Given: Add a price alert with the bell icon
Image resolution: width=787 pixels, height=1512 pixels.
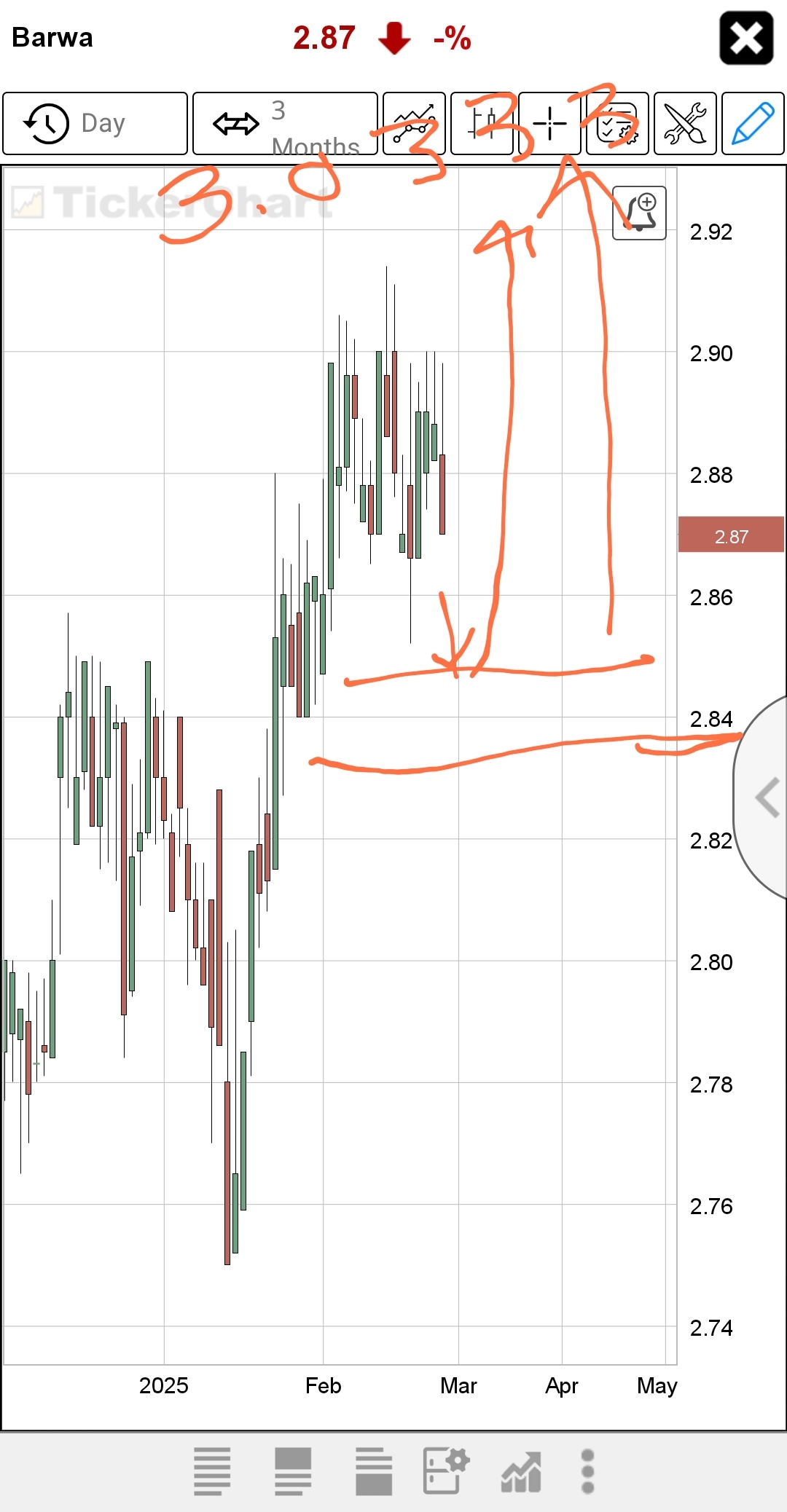Looking at the screenshot, I should tap(639, 213).
